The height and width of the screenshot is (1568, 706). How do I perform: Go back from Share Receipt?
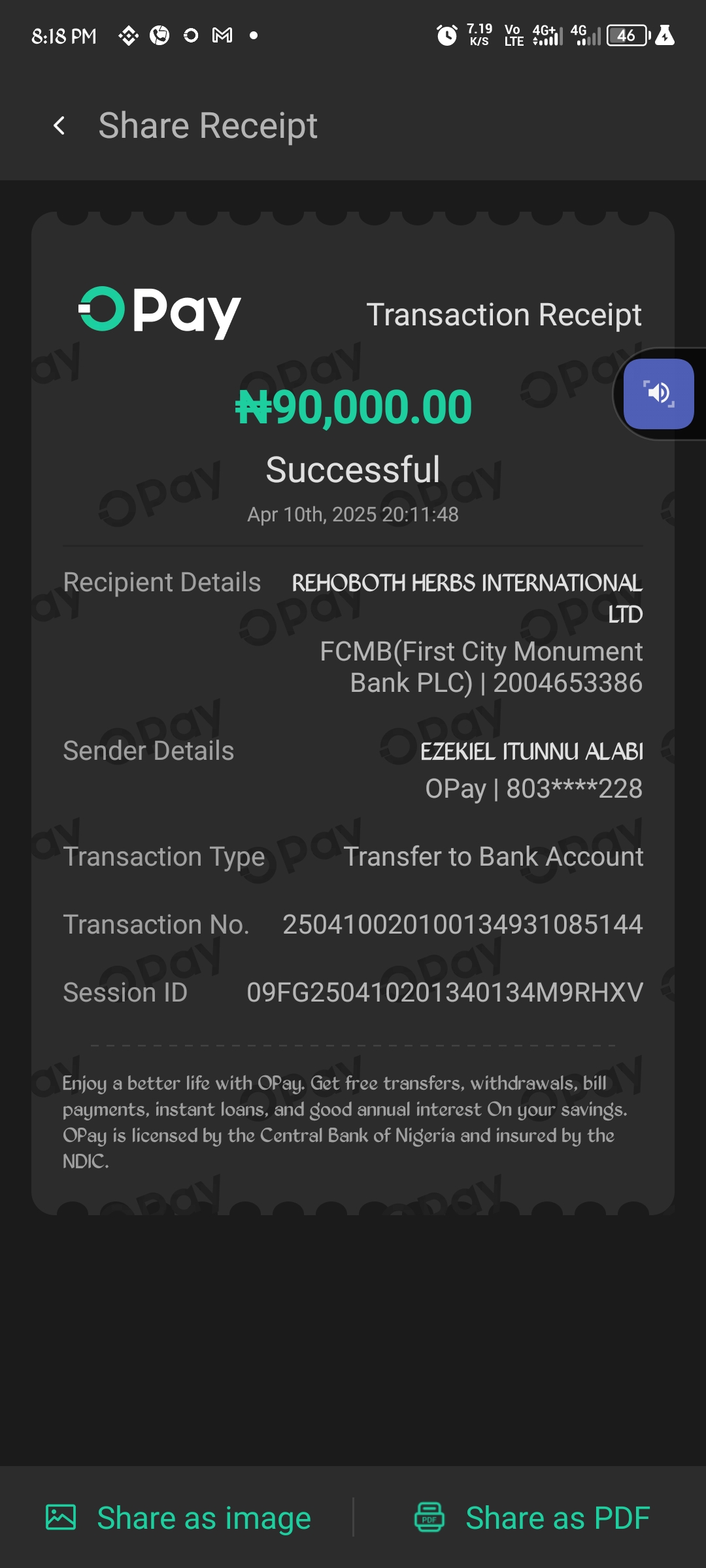coord(59,125)
